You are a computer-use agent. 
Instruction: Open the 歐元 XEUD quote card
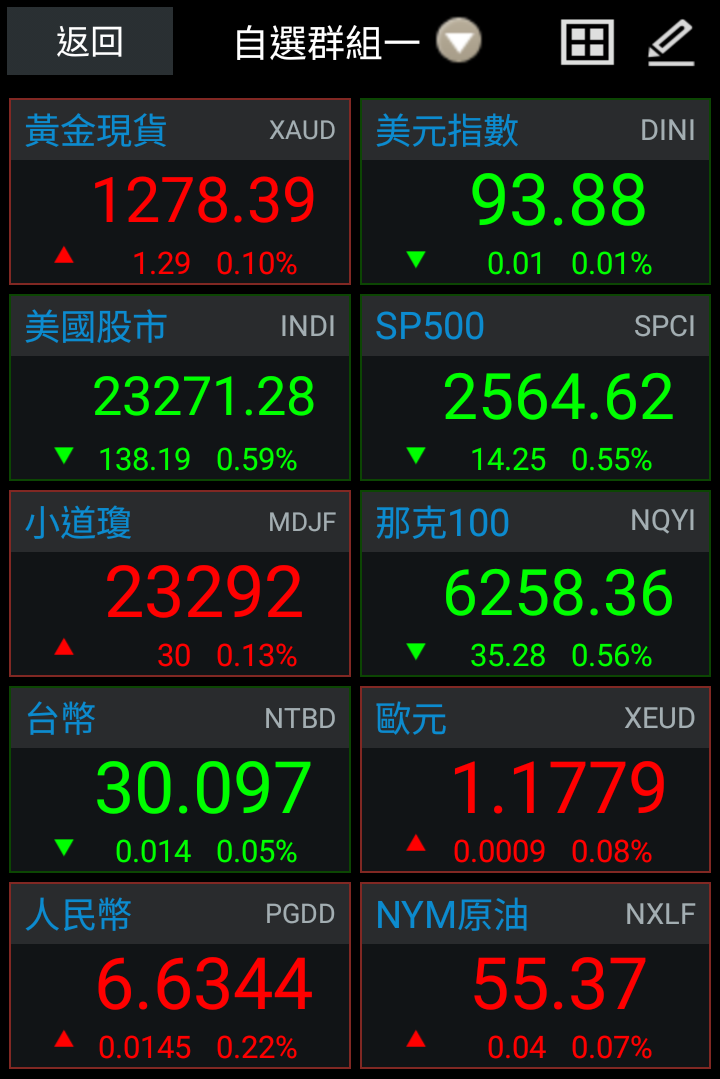point(536,780)
